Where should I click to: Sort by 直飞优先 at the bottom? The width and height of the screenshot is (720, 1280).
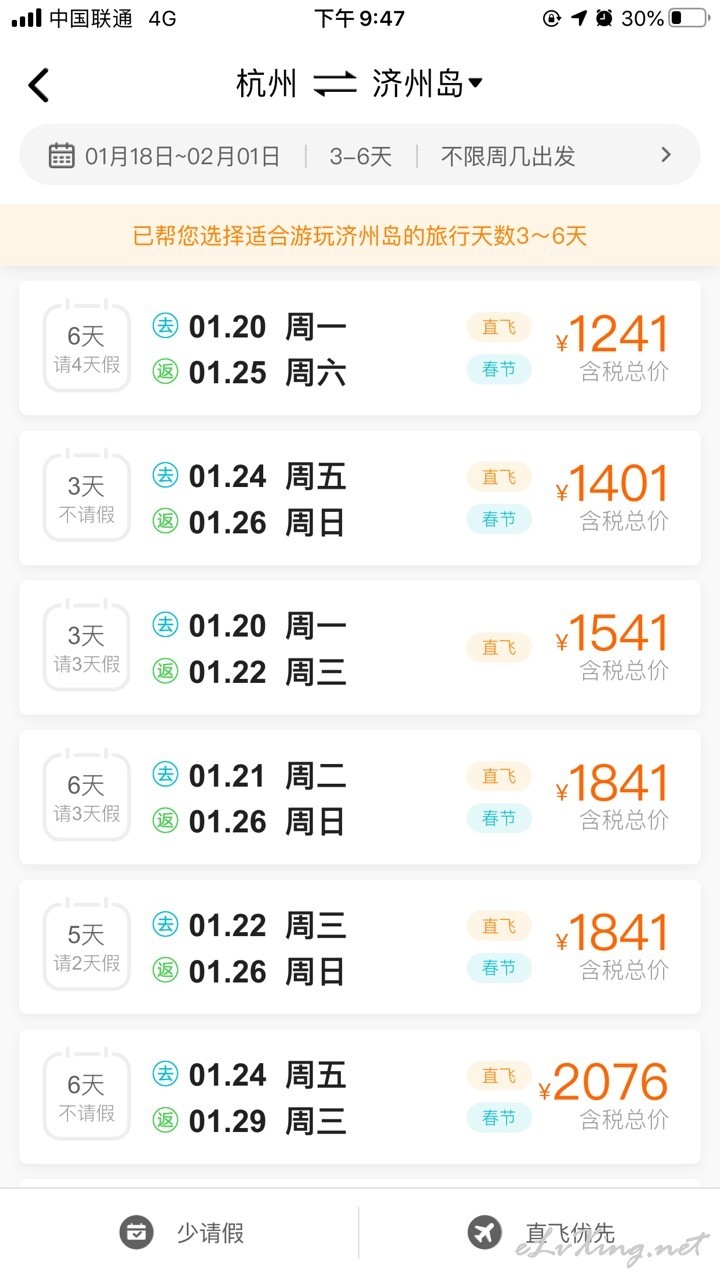540,1233
